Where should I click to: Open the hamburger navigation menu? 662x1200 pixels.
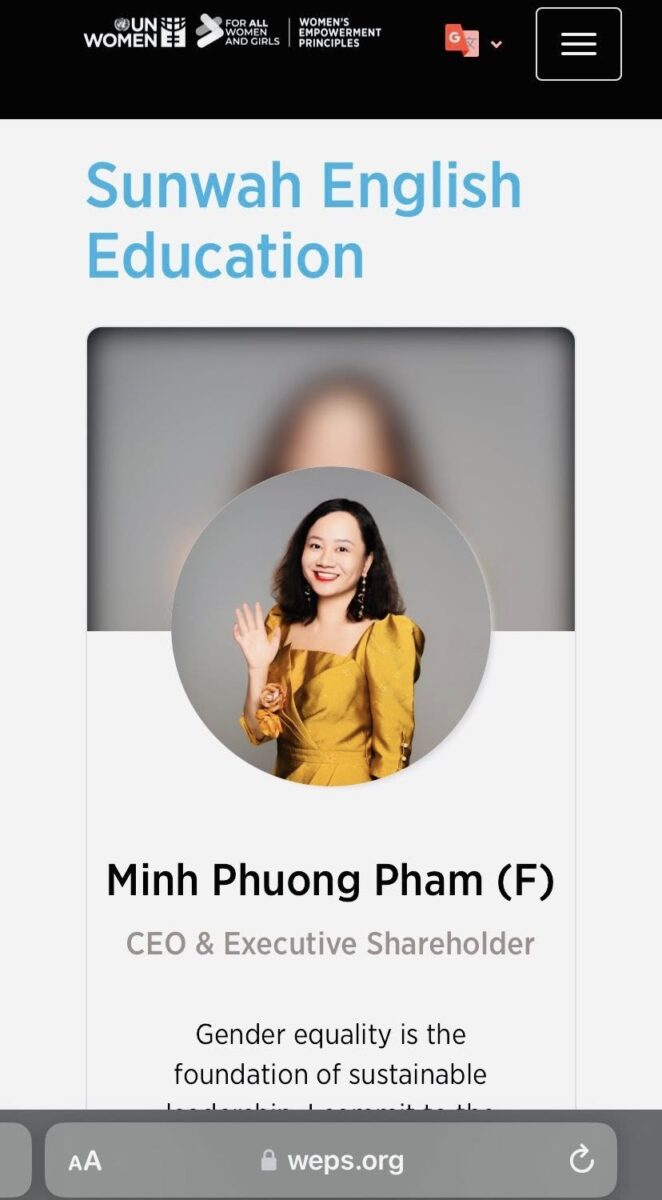[578, 44]
